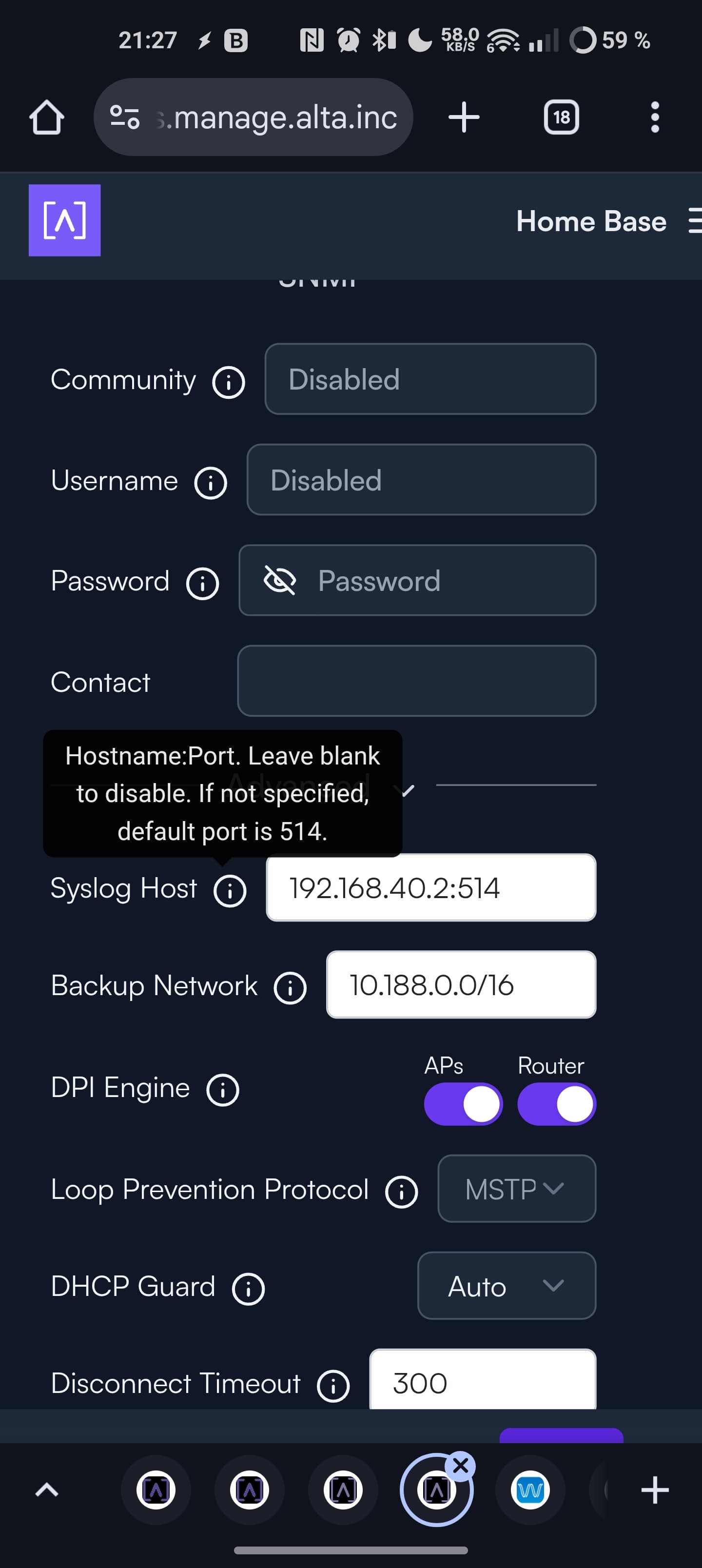Tap the manage.alta.inc address bar
The image size is (702, 1568).
point(253,117)
